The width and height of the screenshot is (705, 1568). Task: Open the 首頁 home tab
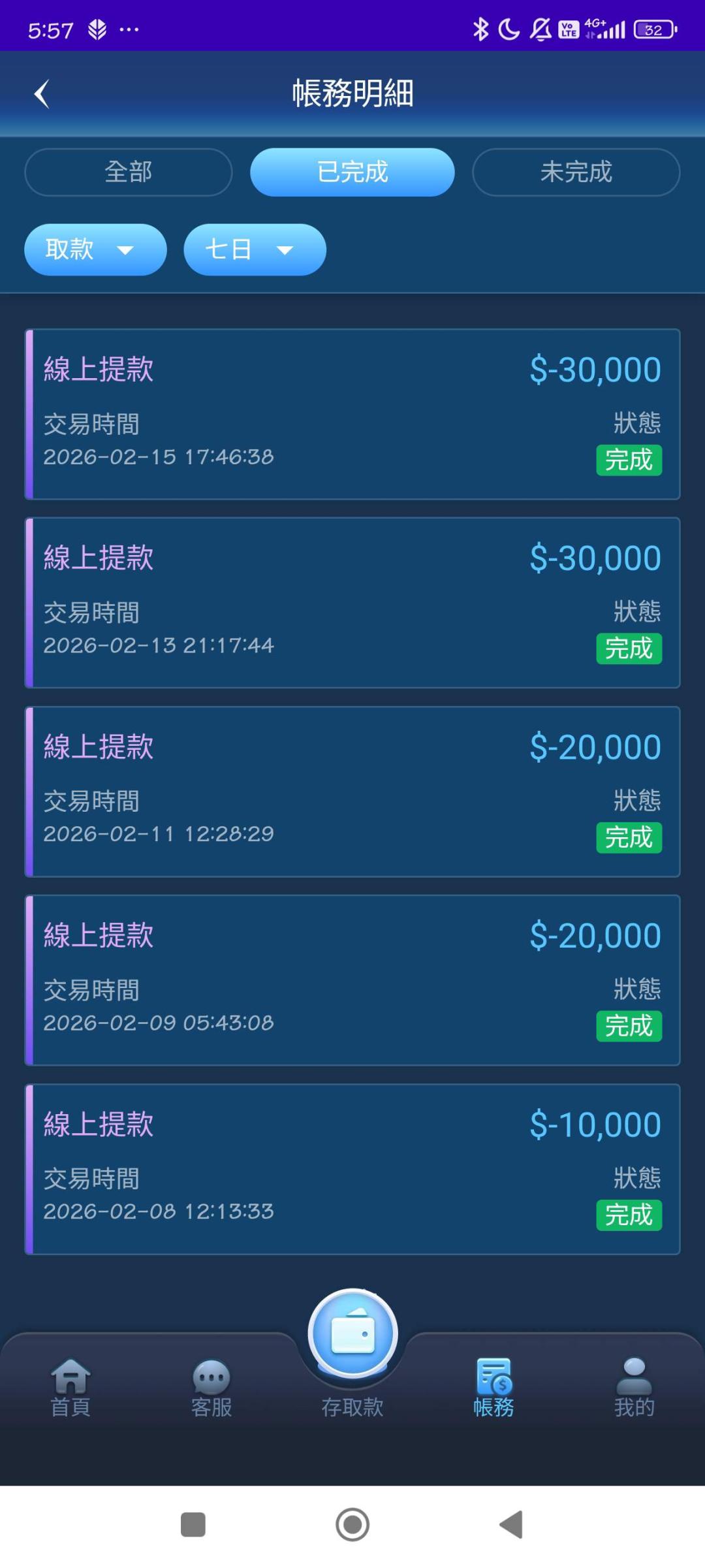[70, 1387]
